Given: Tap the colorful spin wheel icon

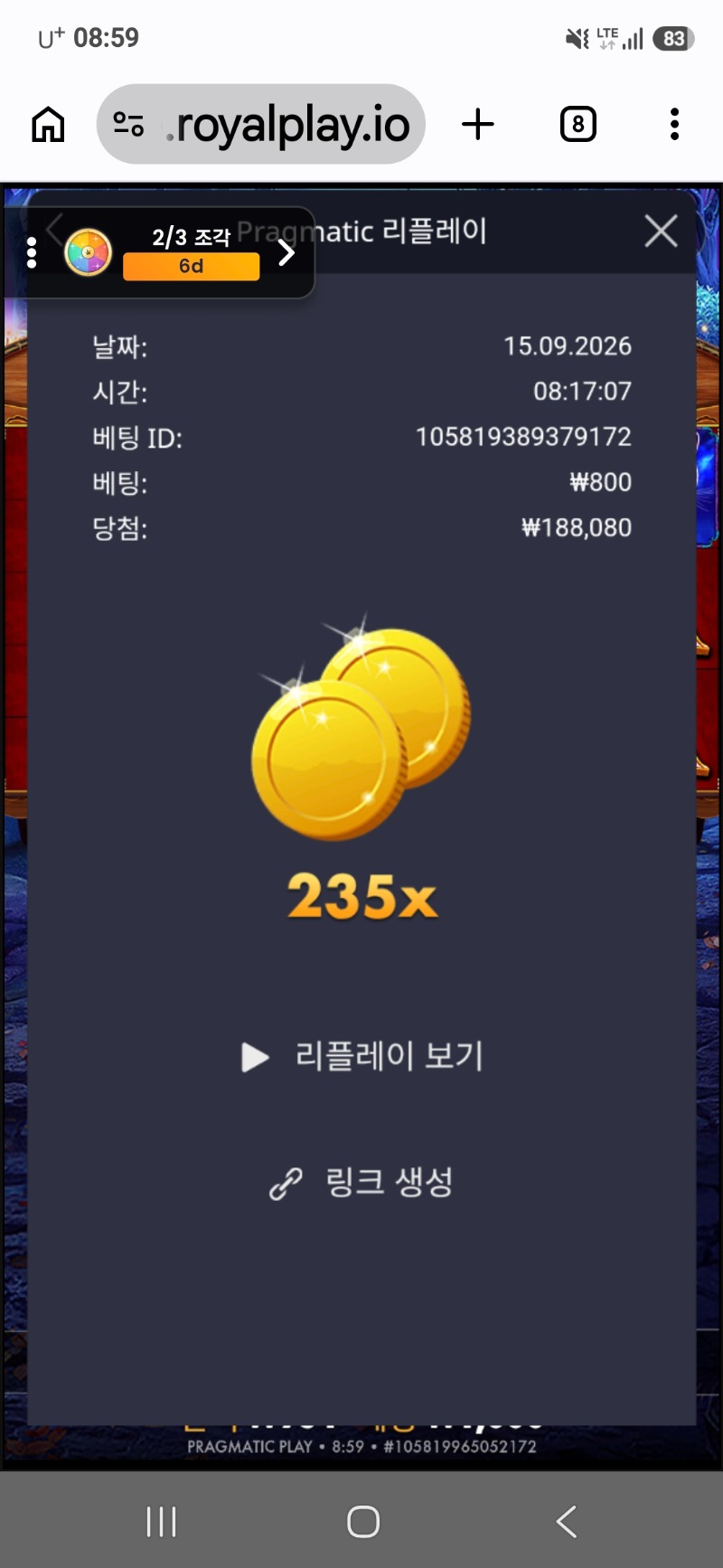Looking at the screenshot, I should (88, 253).
